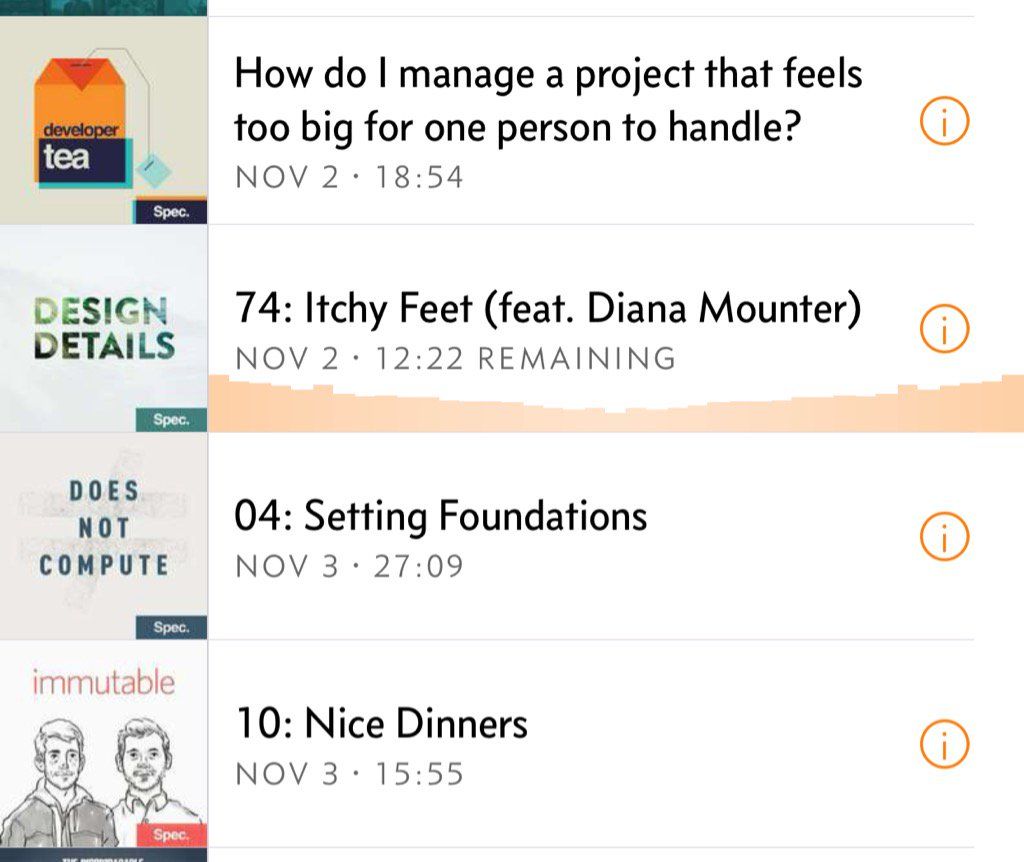Open 04: Setting Foundations episode
1024x862 pixels.
point(441,517)
